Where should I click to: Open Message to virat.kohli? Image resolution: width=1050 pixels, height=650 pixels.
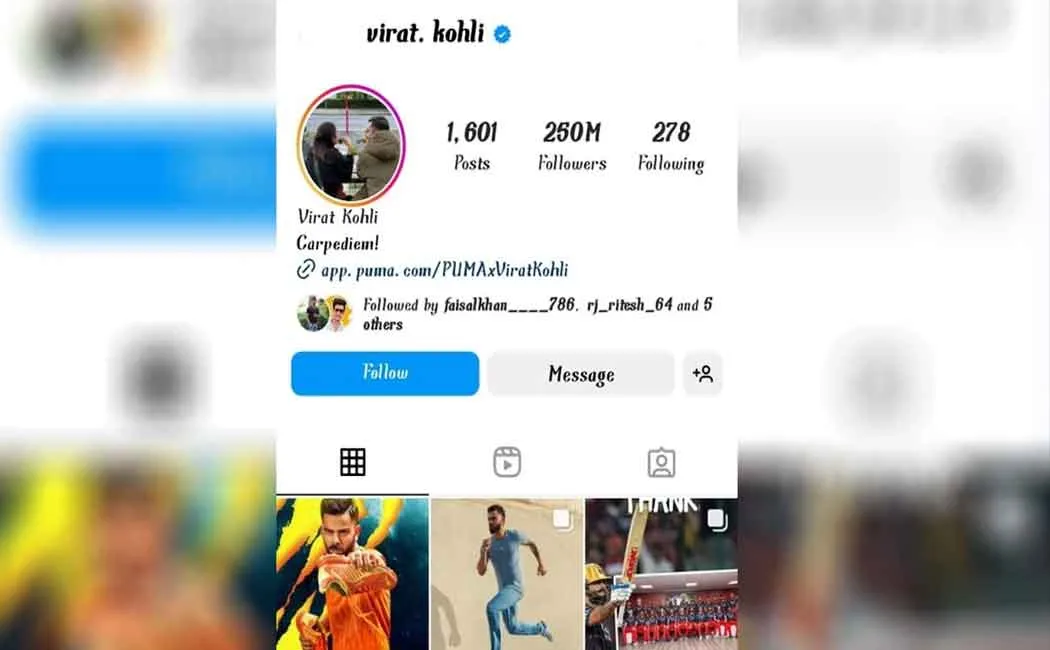[581, 374]
